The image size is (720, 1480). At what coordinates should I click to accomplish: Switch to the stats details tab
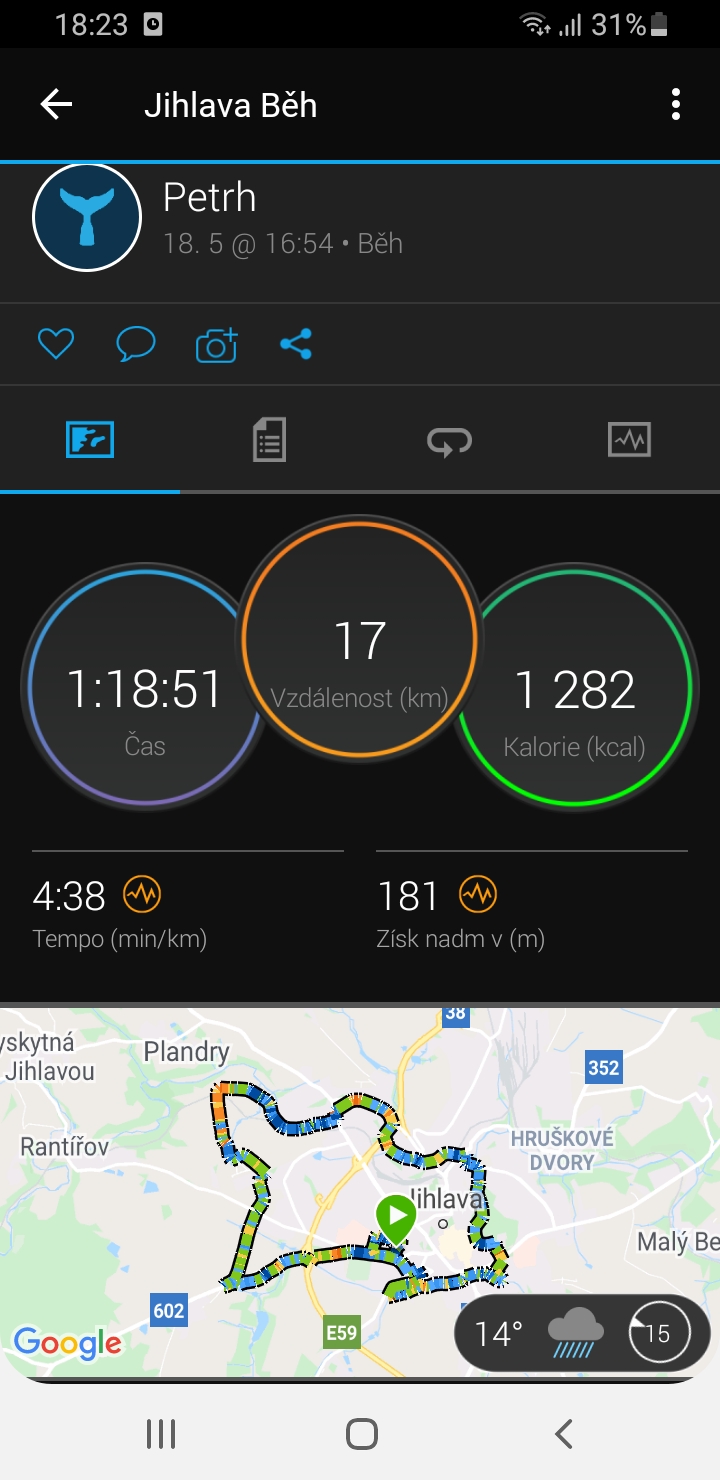[269, 440]
